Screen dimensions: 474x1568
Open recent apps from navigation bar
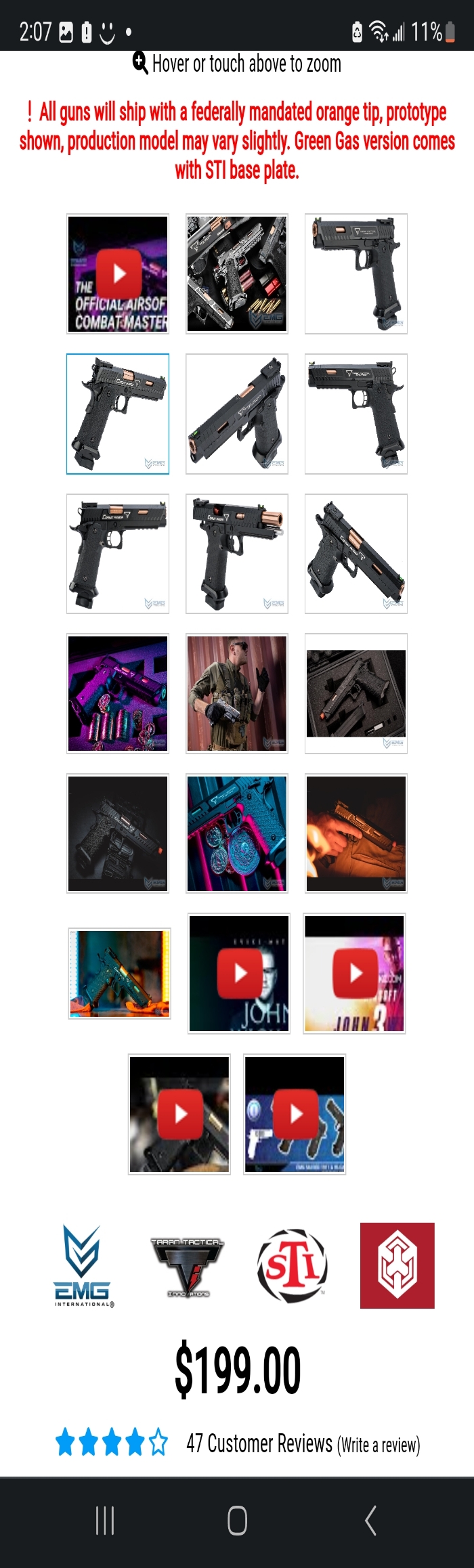point(104,1521)
